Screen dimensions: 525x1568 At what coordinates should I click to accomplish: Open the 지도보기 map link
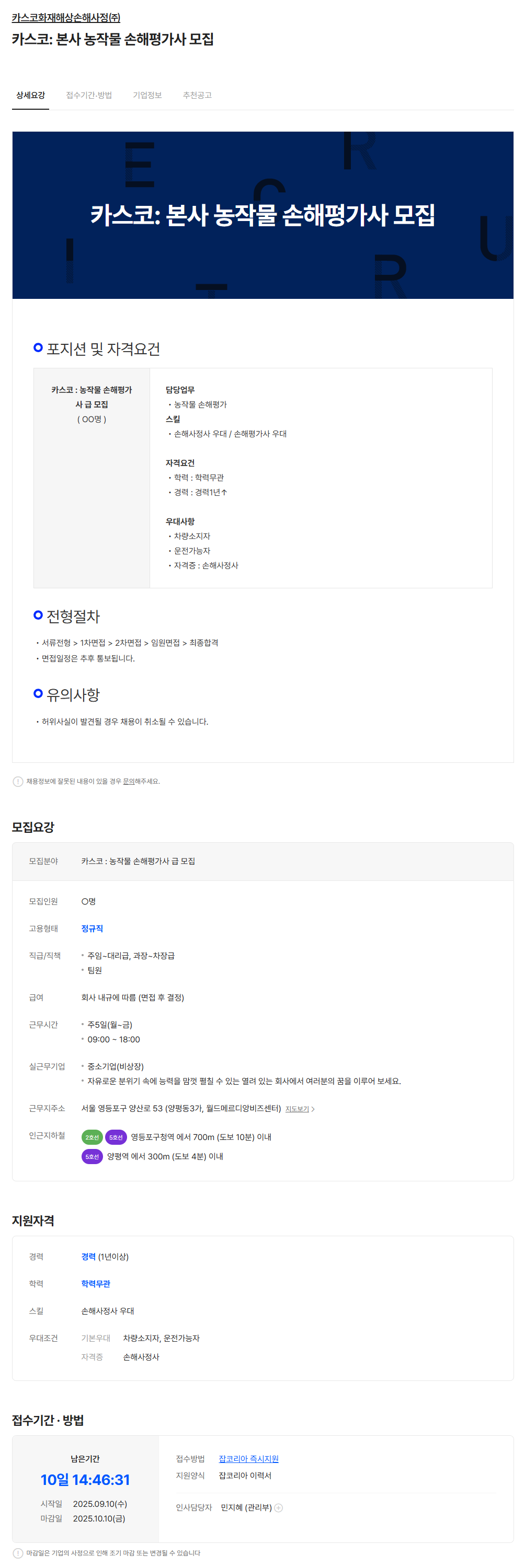pyautogui.click(x=300, y=1109)
